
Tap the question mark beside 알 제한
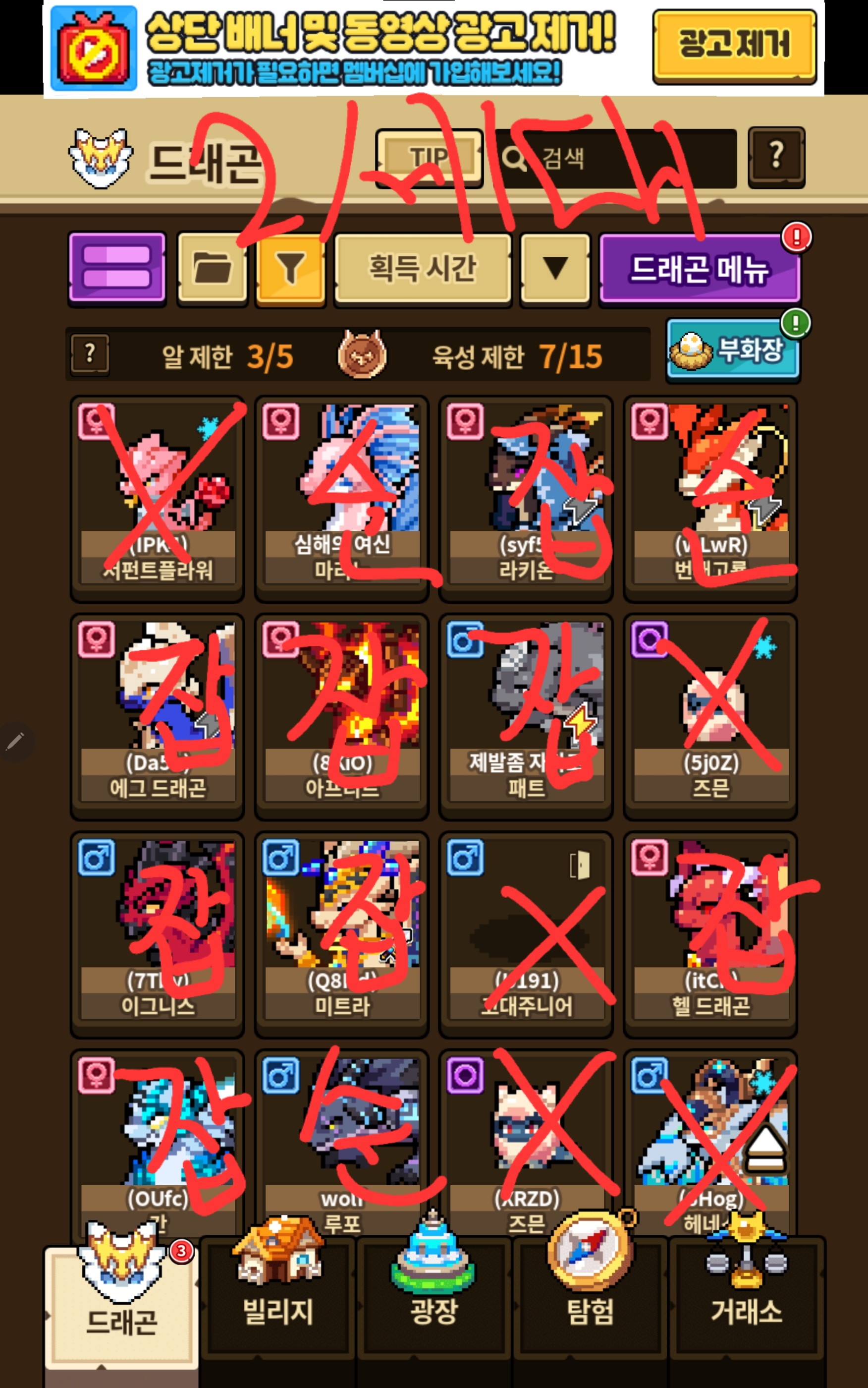(90, 354)
